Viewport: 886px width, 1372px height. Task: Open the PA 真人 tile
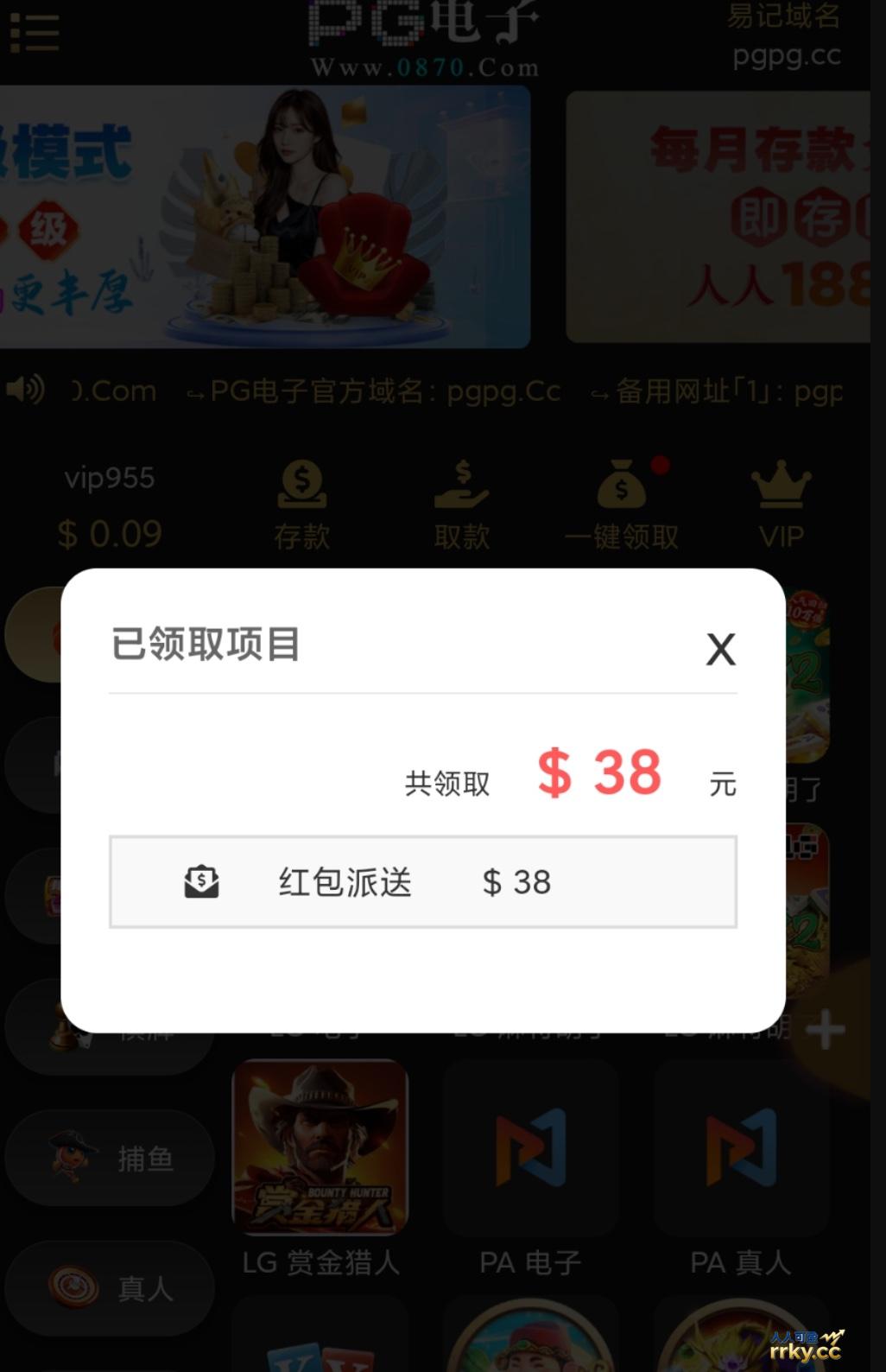pyautogui.click(x=741, y=1149)
